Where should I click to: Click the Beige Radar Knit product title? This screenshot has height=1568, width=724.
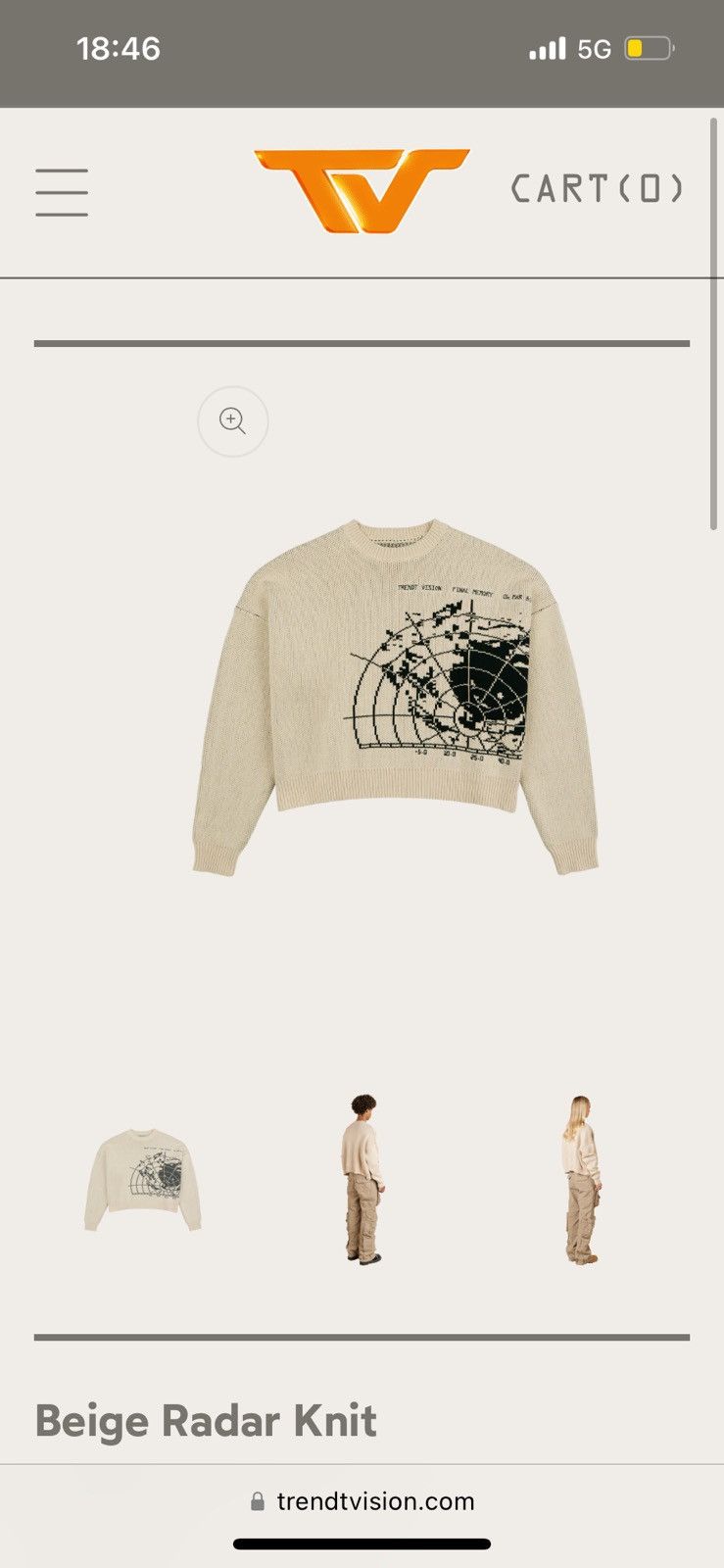pos(205,1420)
